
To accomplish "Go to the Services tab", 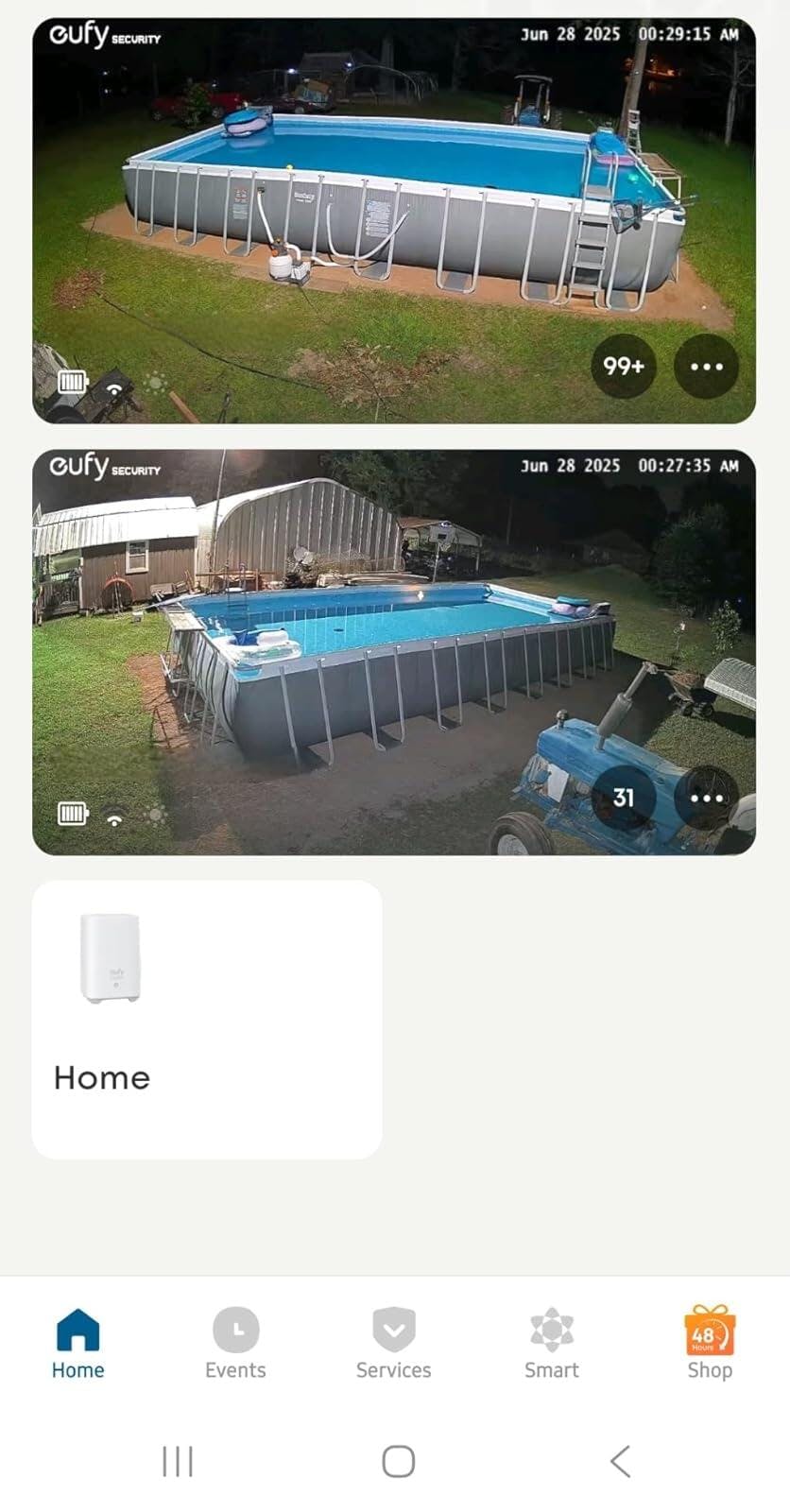I will (393, 1344).
